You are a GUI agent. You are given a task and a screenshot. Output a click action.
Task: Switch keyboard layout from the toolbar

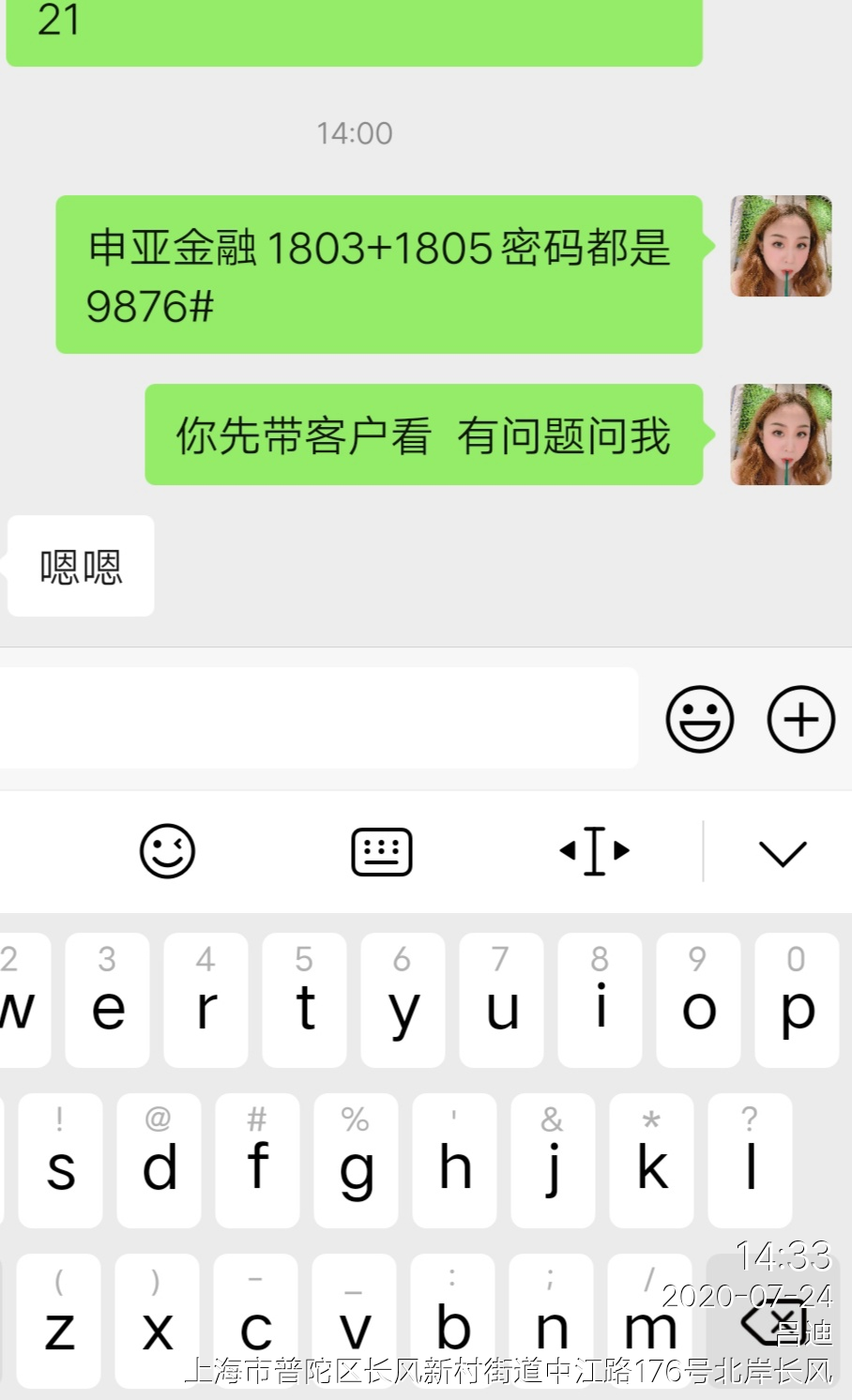point(382,851)
